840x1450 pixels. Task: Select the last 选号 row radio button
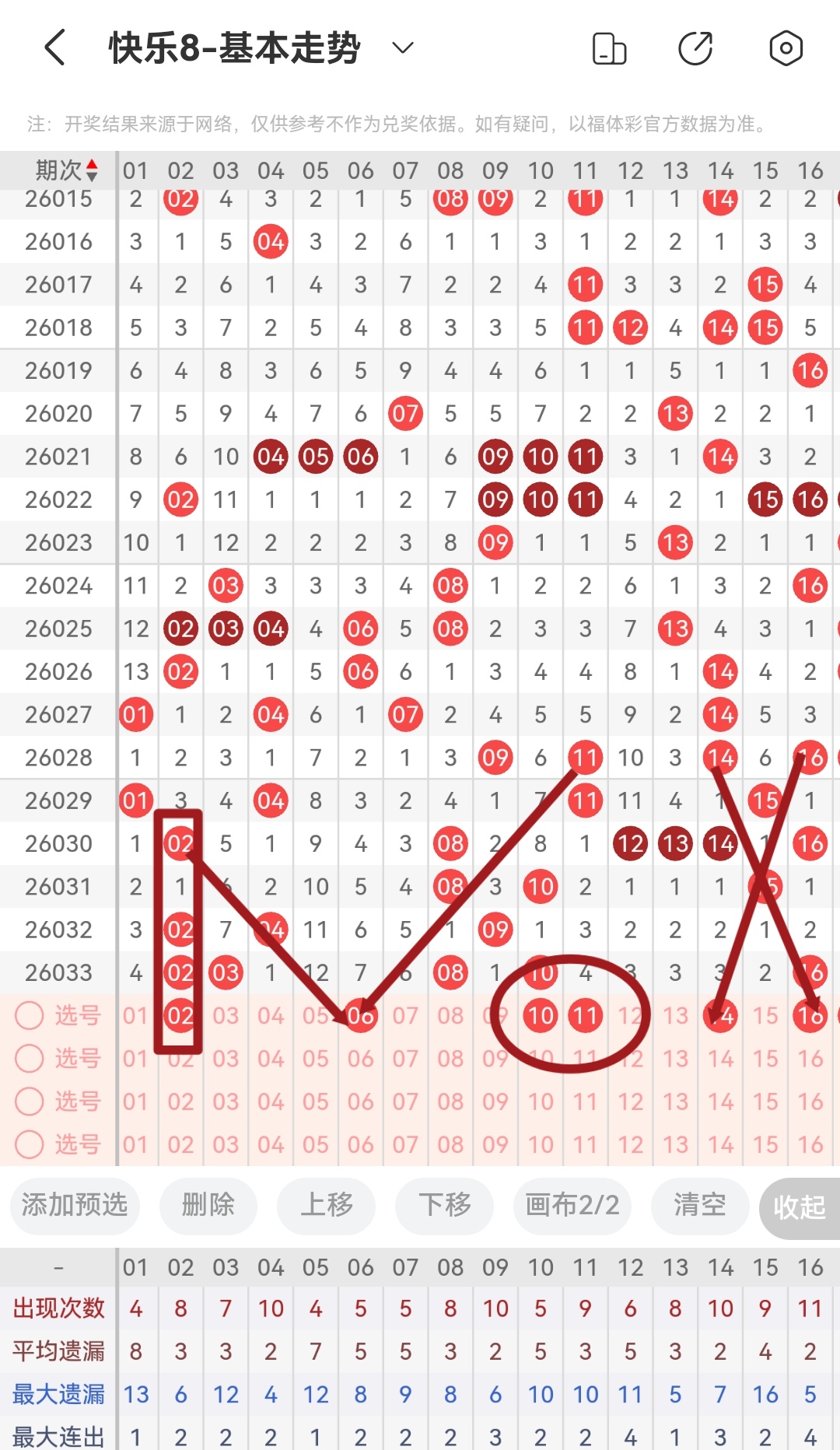click(30, 1144)
